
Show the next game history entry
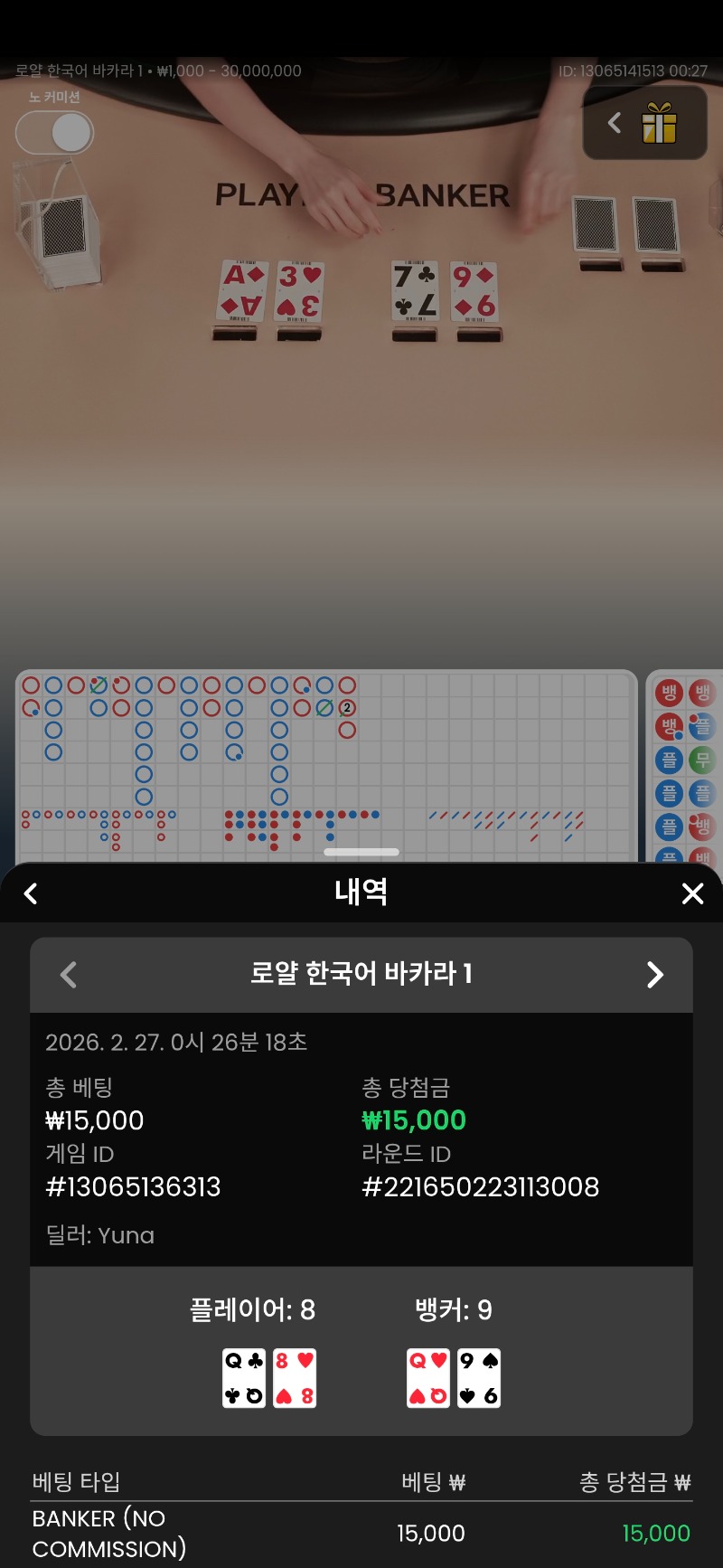(655, 975)
